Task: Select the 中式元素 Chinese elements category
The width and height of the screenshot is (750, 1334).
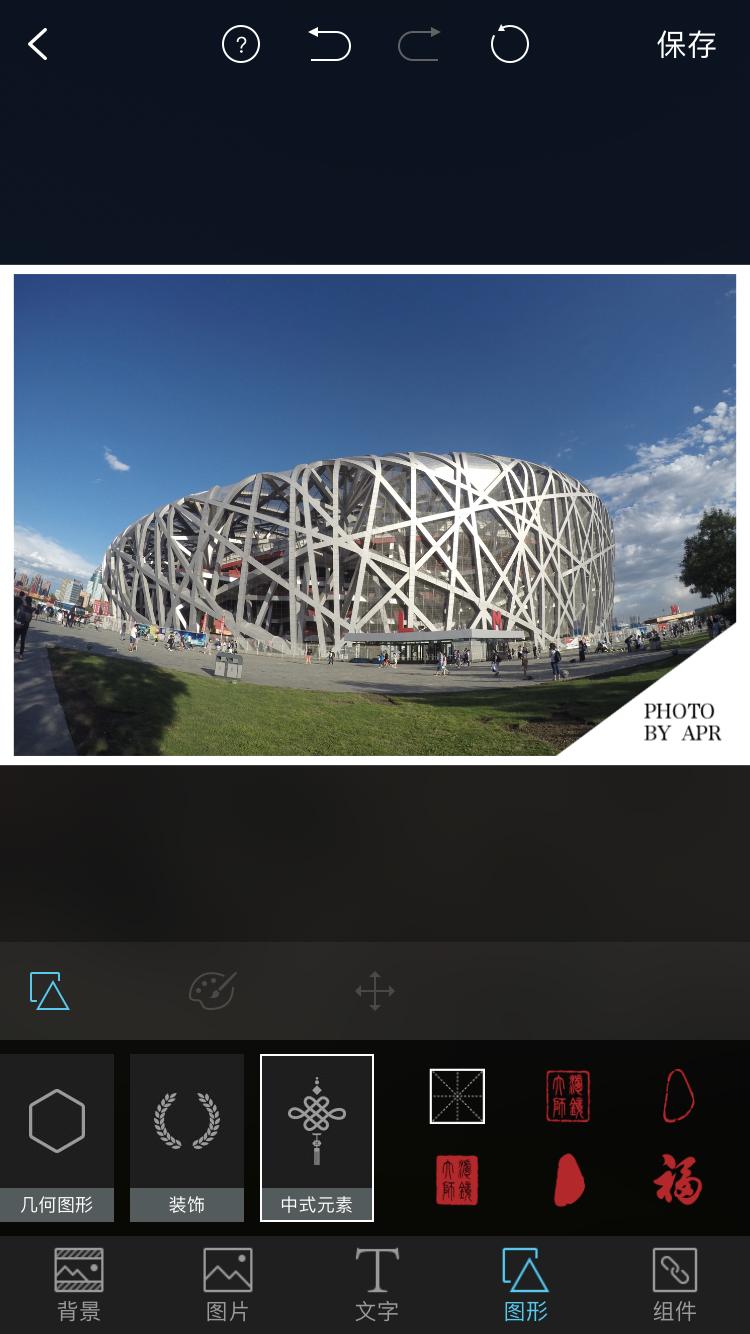Action: pos(316,1136)
